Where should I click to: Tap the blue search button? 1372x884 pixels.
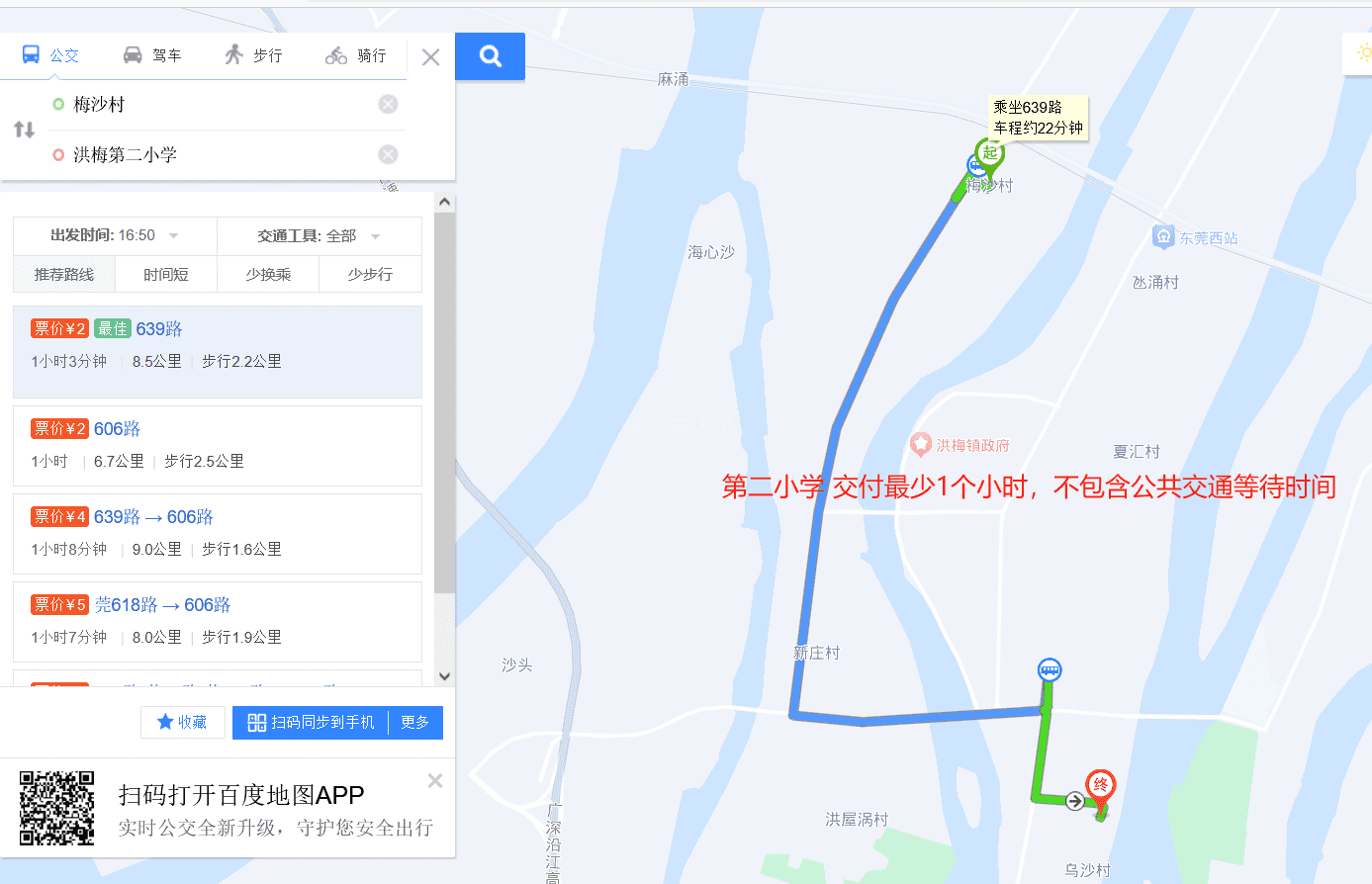(x=490, y=56)
